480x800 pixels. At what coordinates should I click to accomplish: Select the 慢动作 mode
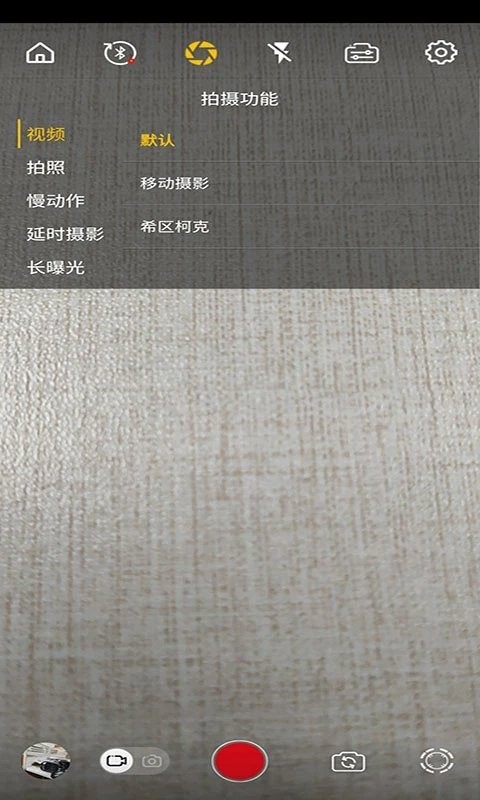click(56, 201)
